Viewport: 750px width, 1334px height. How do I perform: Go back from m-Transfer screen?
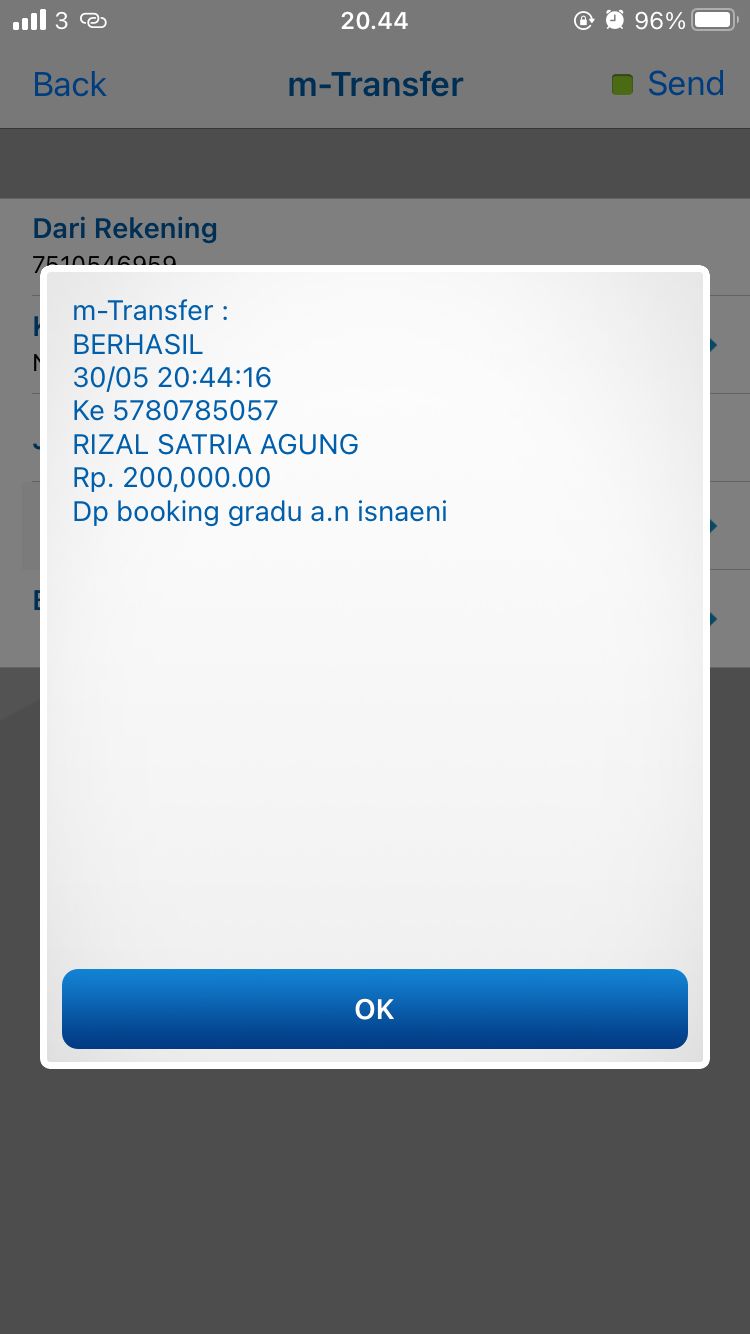click(x=69, y=84)
